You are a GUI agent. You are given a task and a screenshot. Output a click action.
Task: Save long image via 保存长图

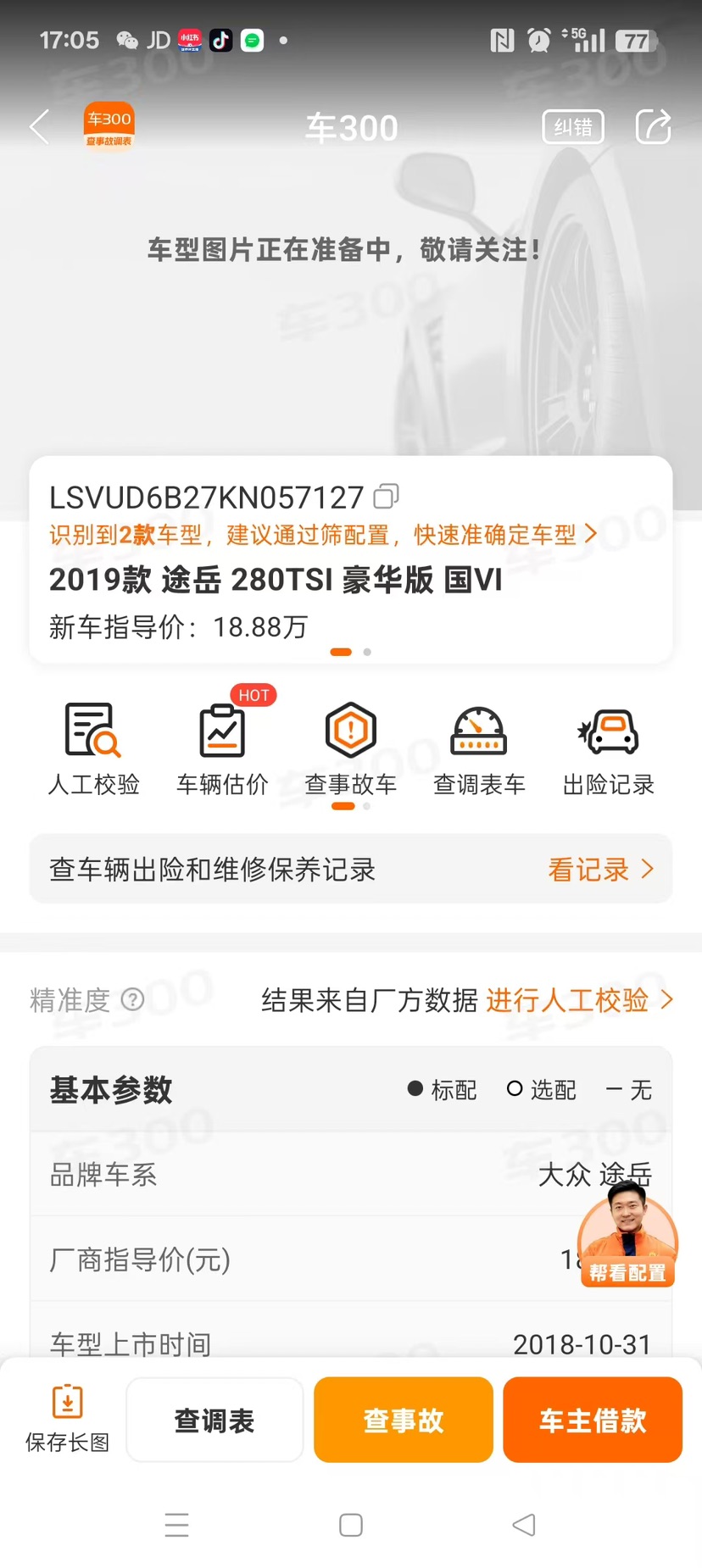(x=68, y=1419)
